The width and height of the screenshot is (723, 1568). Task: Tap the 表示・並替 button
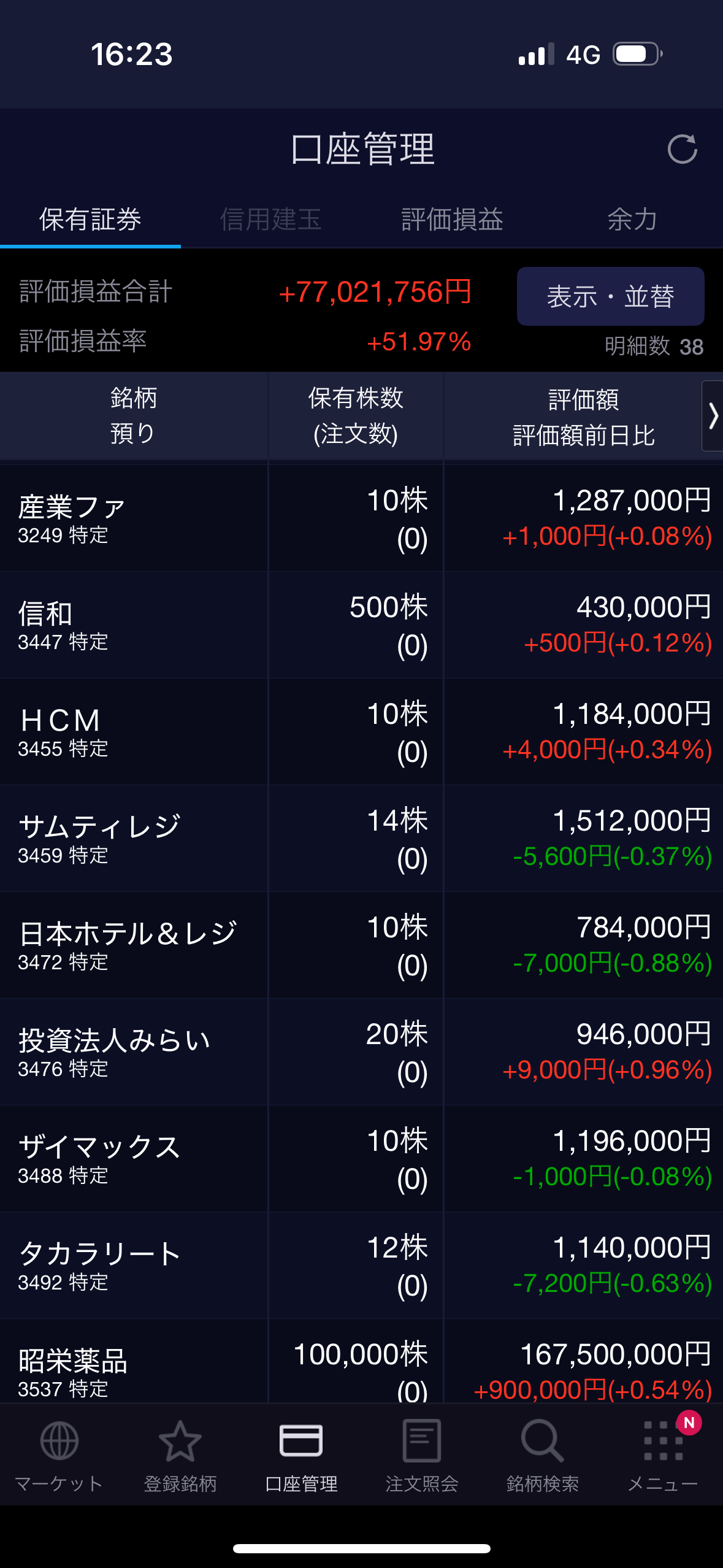[x=610, y=296]
